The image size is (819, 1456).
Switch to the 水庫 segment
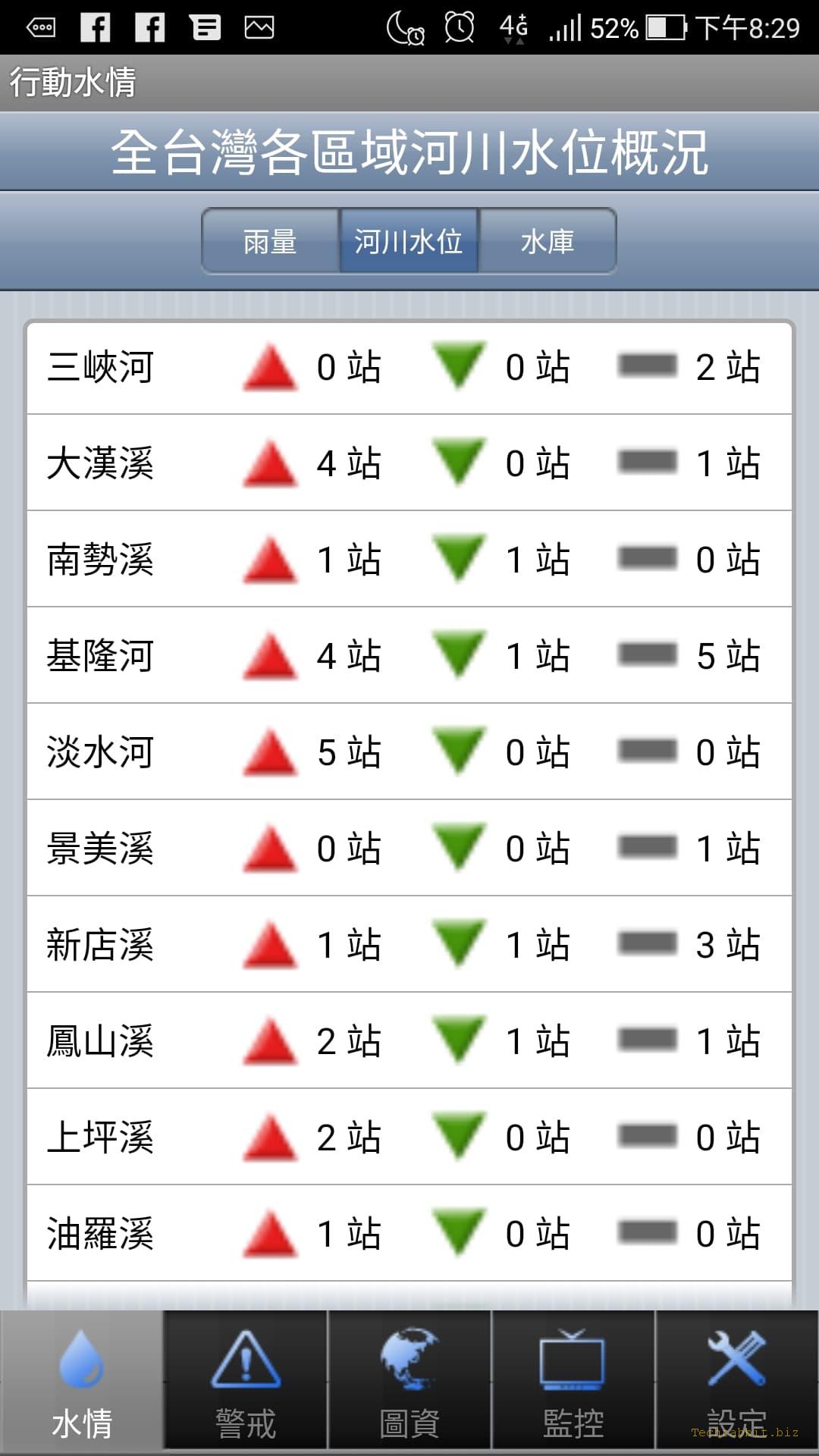[x=548, y=241]
